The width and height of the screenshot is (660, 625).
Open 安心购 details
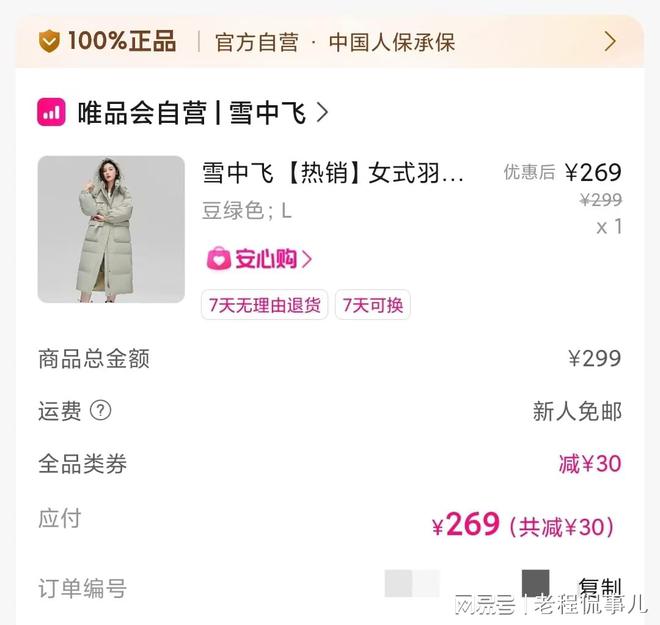pos(259,259)
